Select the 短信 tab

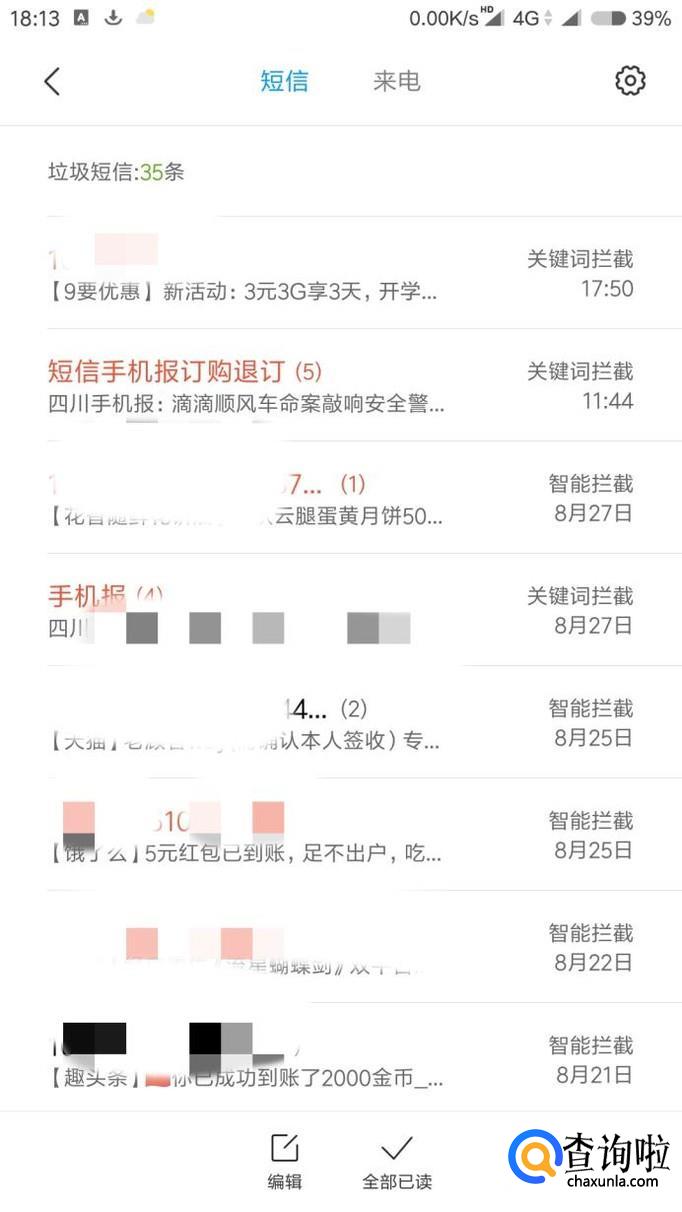pyautogui.click(x=284, y=81)
